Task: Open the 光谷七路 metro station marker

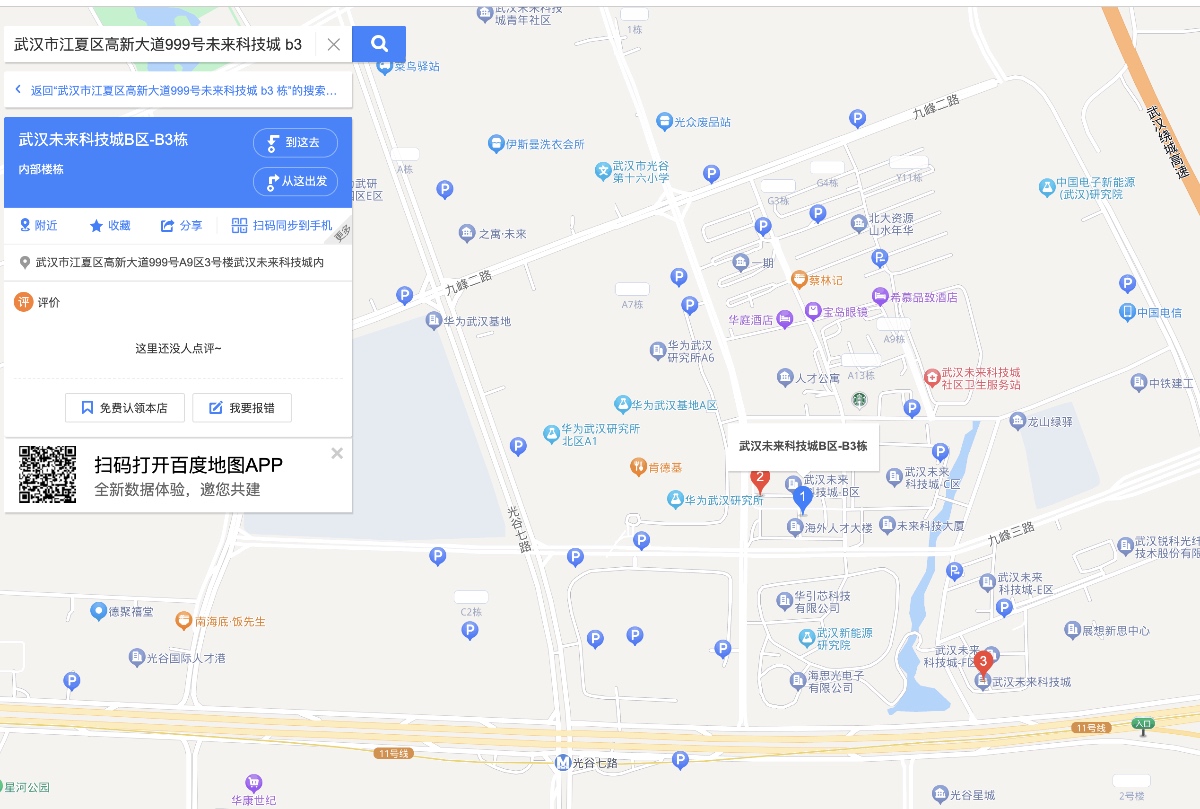Action: pos(565,763)
